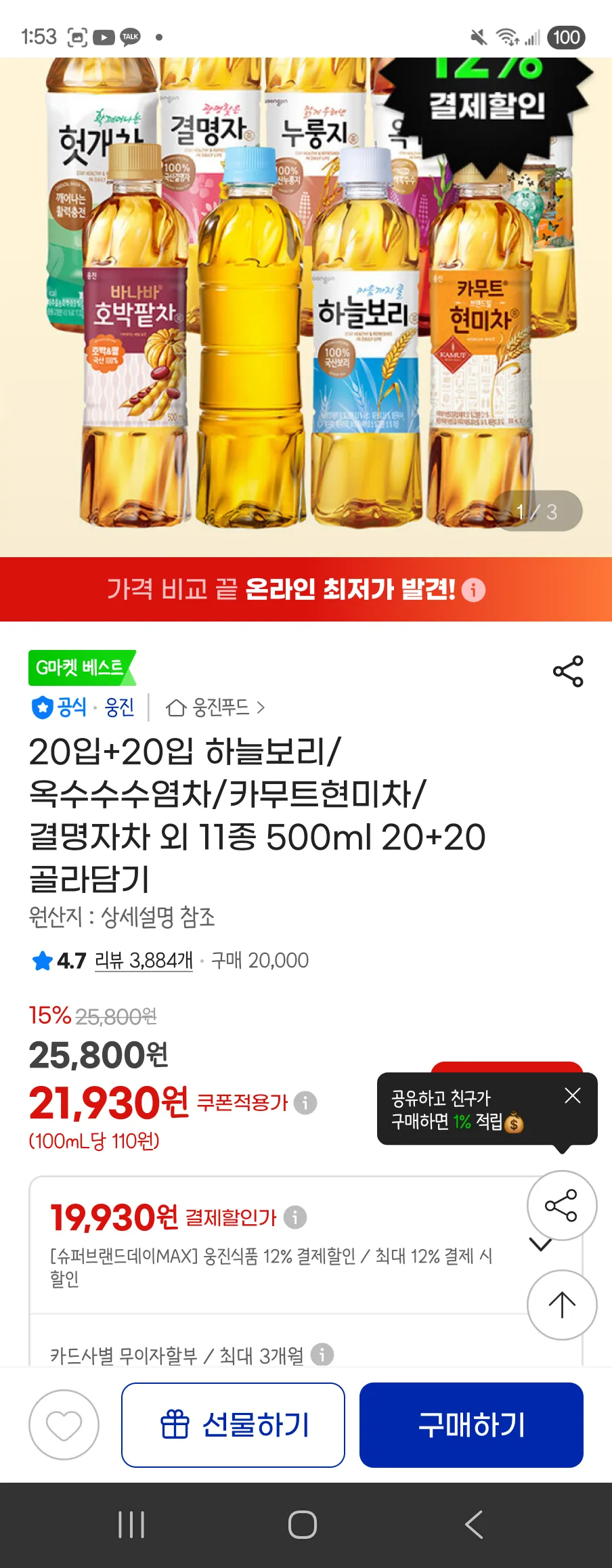Expand the 결제할인가 discount details
Viewport: 612px width, 1568px height.
pyautogui.click(x=540, y=1244)
